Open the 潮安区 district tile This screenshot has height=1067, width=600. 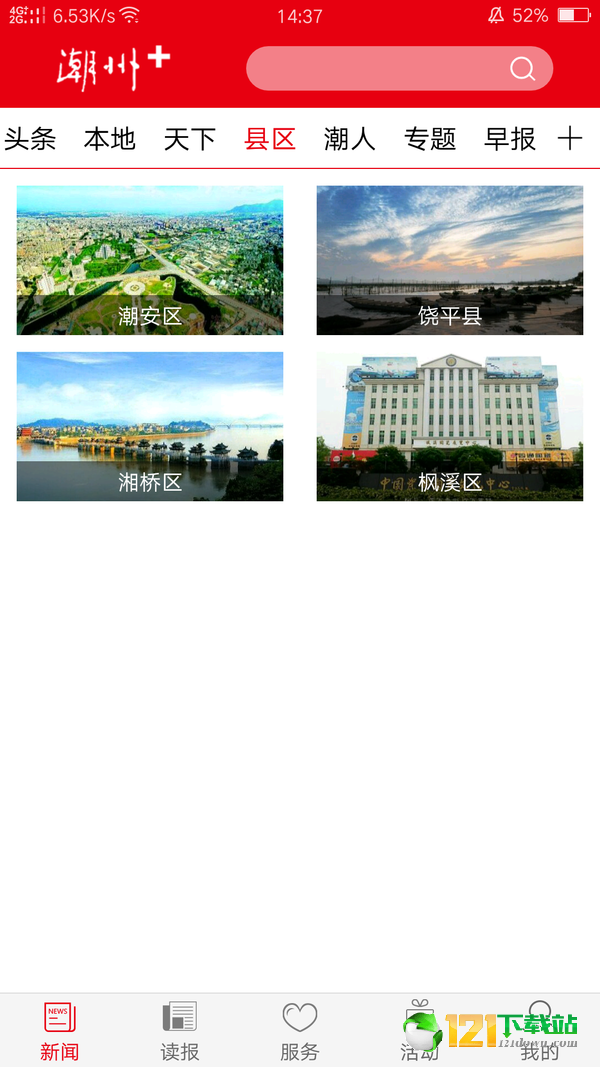tap(150, 260)
